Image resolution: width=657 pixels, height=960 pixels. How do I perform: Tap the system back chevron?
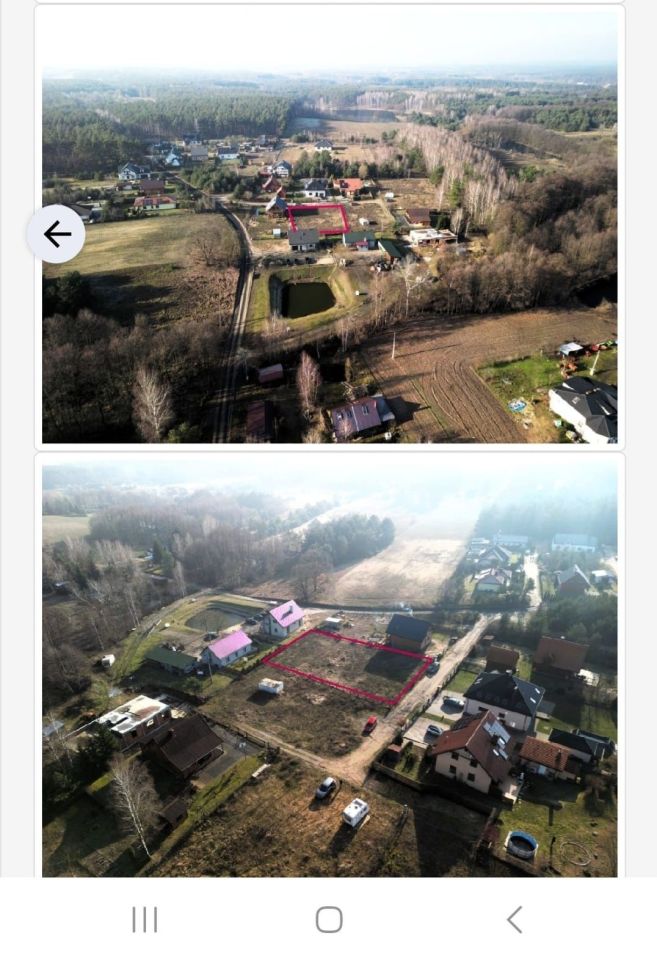[514, 920]
